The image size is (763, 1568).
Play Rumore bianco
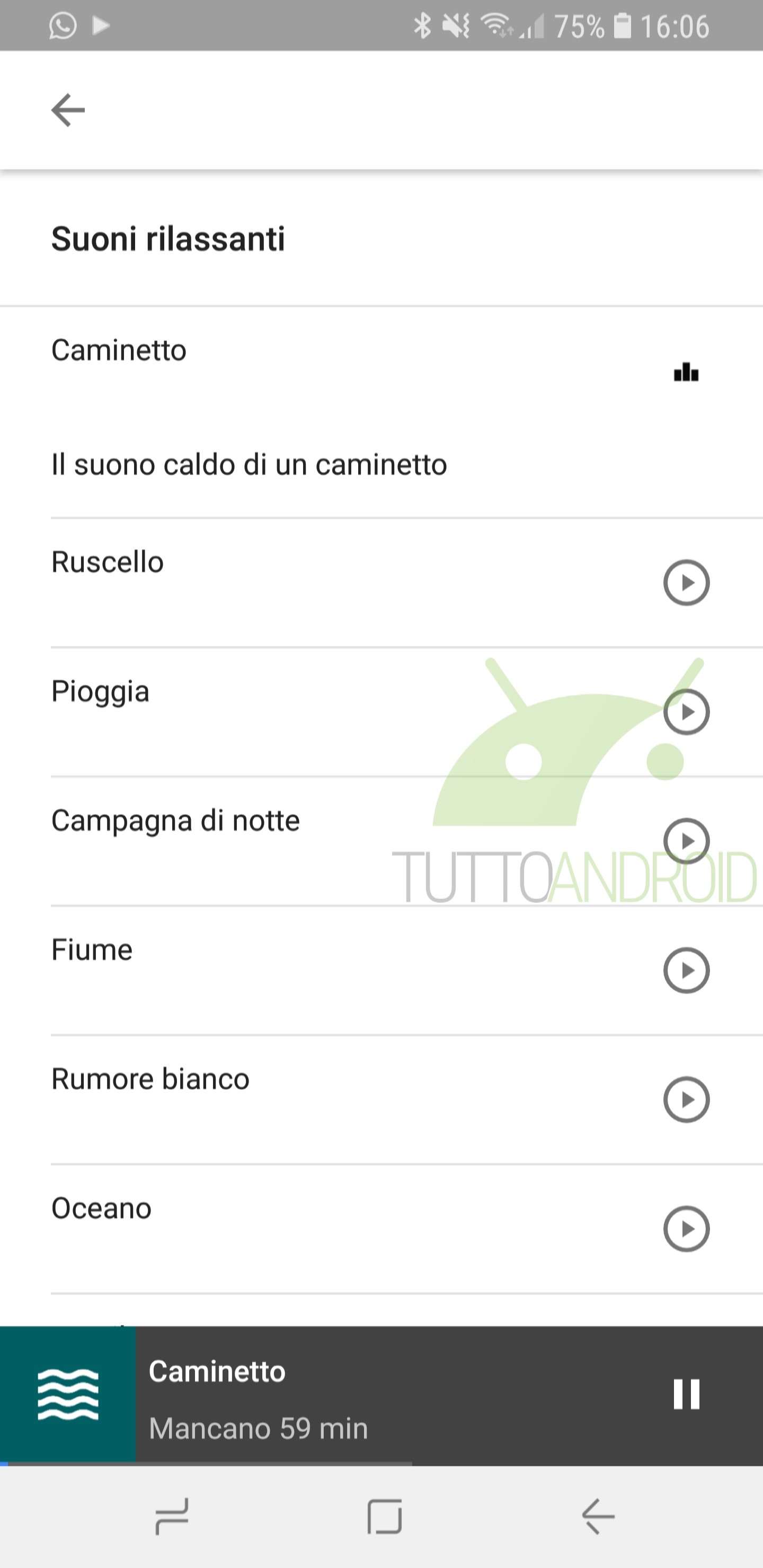(x=686, y=1099)
